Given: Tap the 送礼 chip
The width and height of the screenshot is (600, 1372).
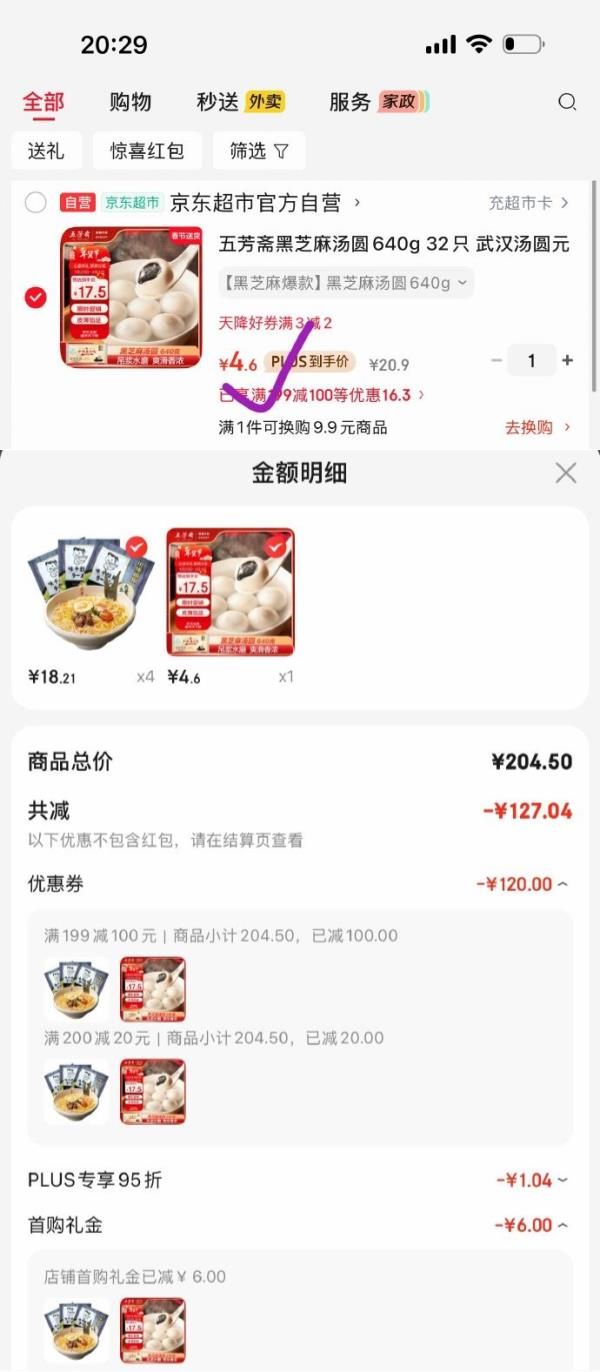Looking at the screenshot, I should (46, 151).
